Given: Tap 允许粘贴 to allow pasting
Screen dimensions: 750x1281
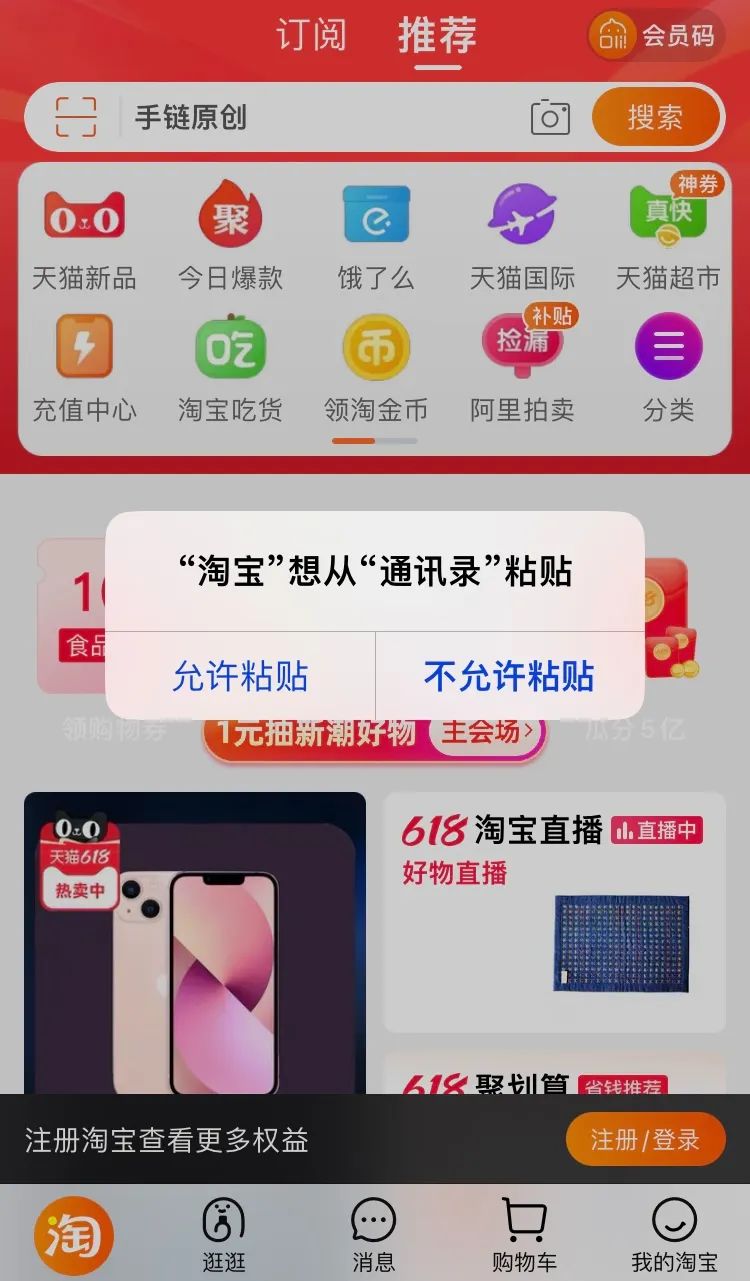Looking at the screenshot, I should 240,676.
